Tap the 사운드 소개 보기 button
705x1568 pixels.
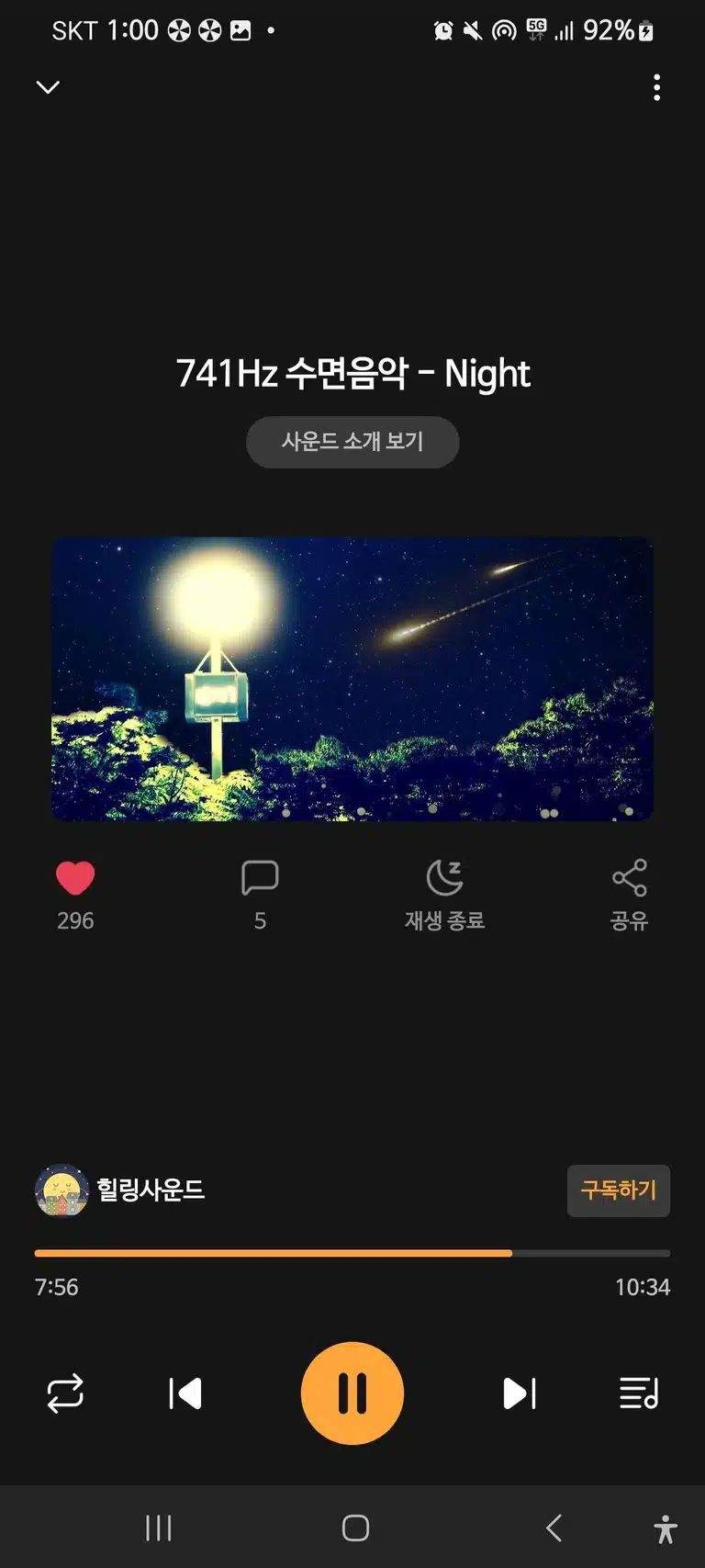352,442
